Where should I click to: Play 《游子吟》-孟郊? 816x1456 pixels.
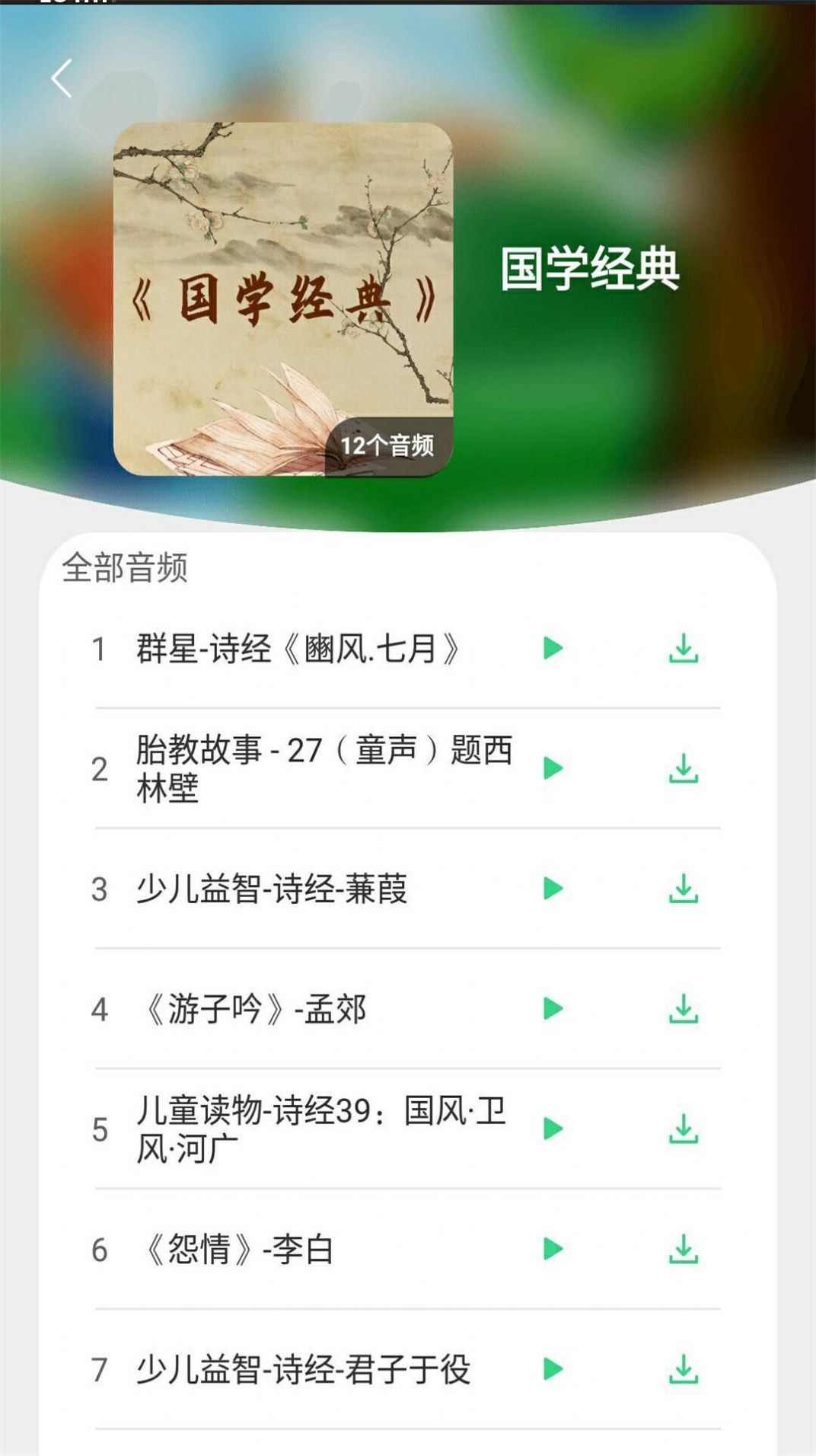tap(553, 1009)
